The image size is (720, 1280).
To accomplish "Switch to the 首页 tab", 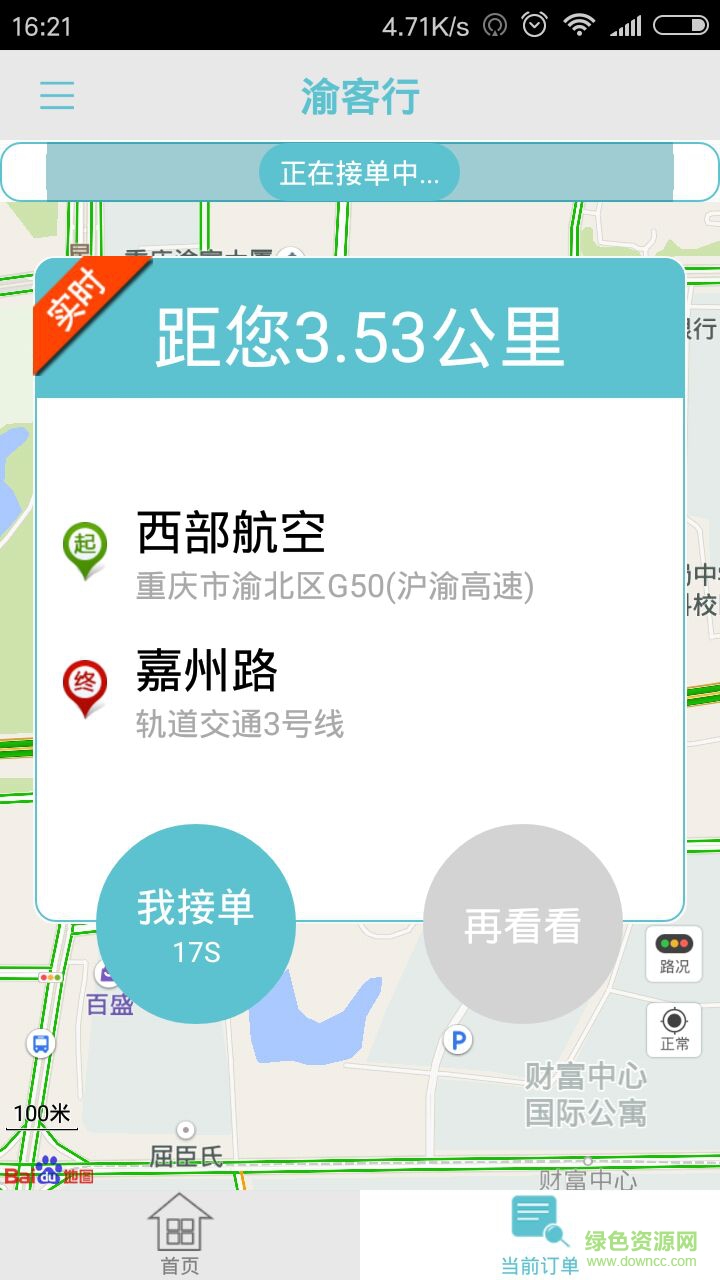I will pos(180,1234).
